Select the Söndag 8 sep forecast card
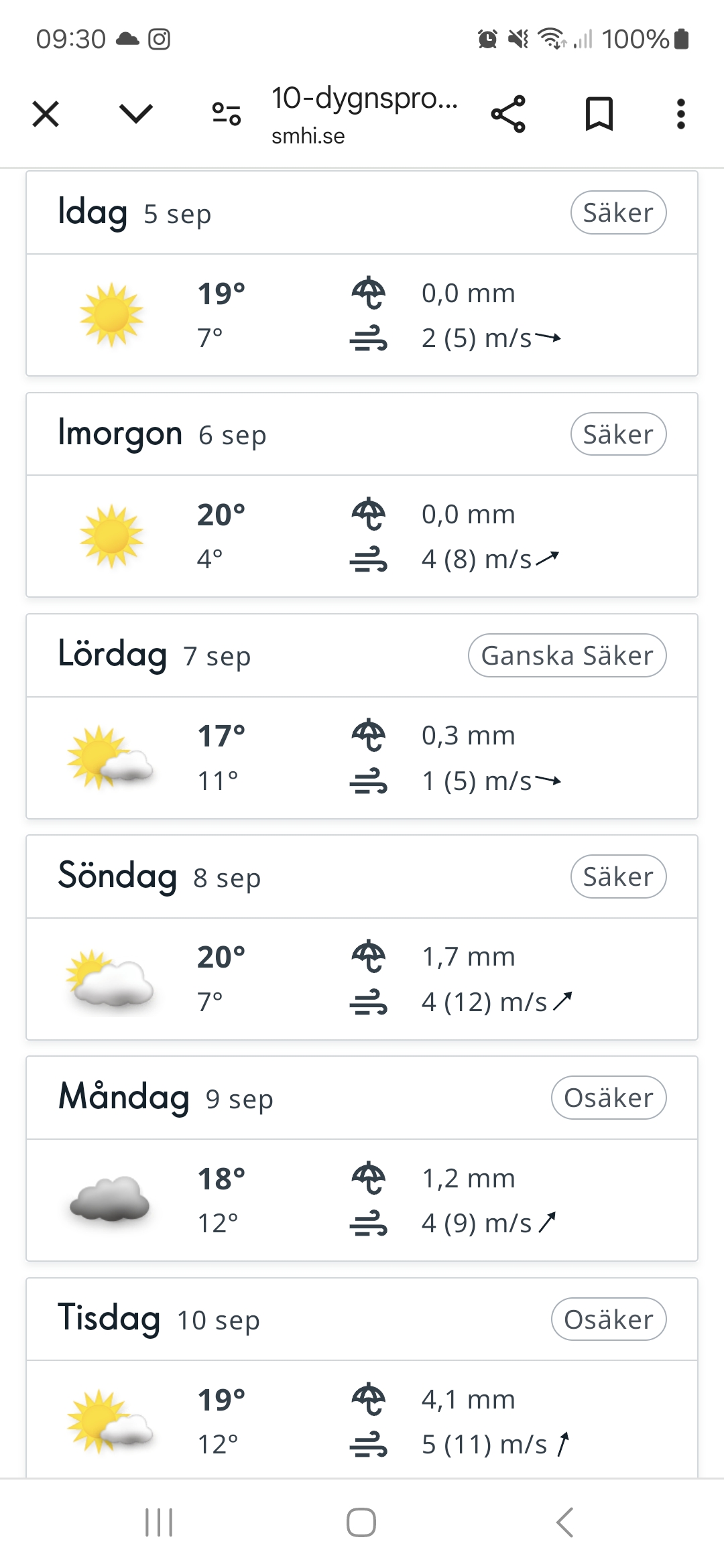 [362, 937]
